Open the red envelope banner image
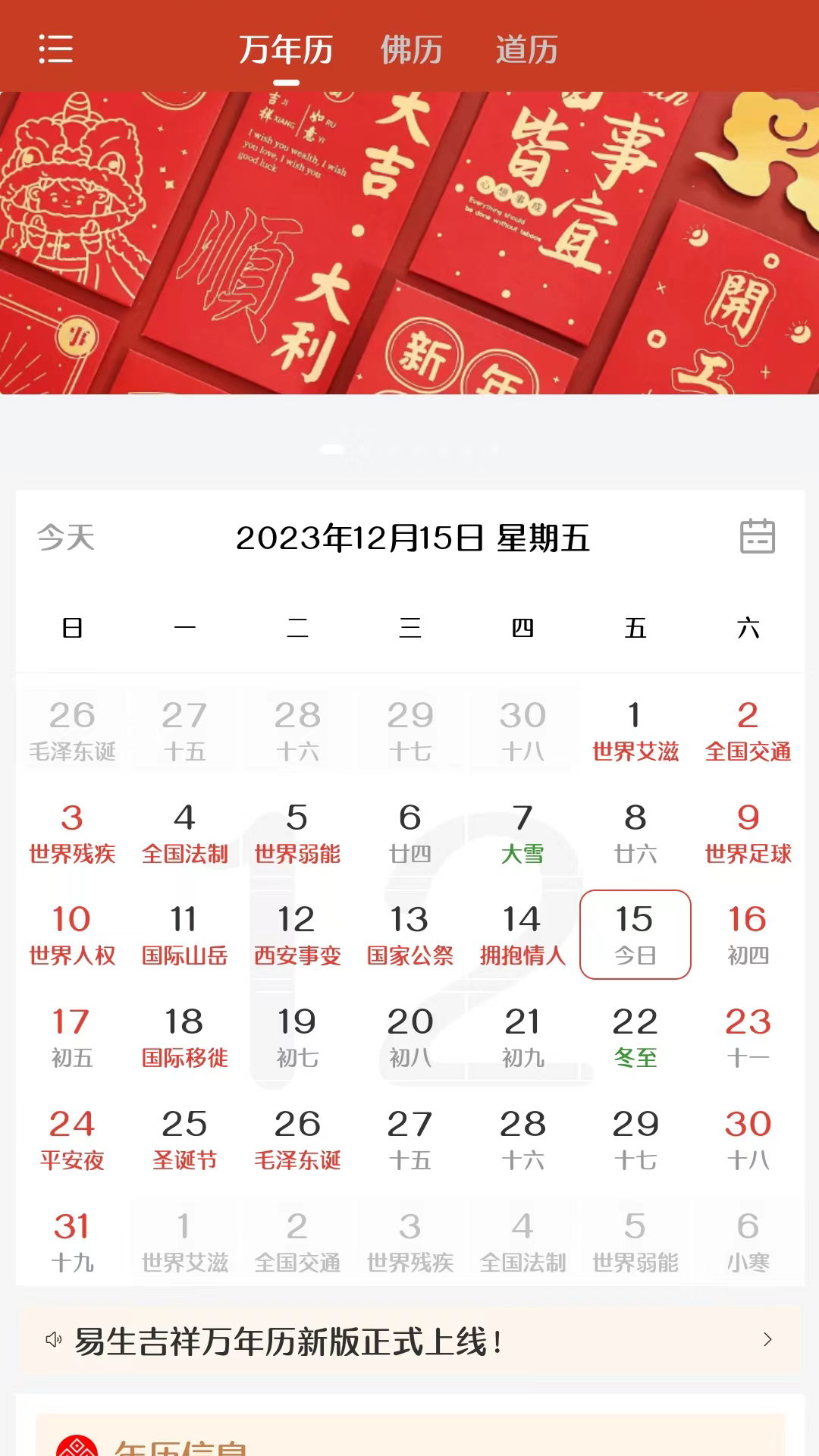The width and height of the screenshot is (819, 1456). [x=409, y=243]
